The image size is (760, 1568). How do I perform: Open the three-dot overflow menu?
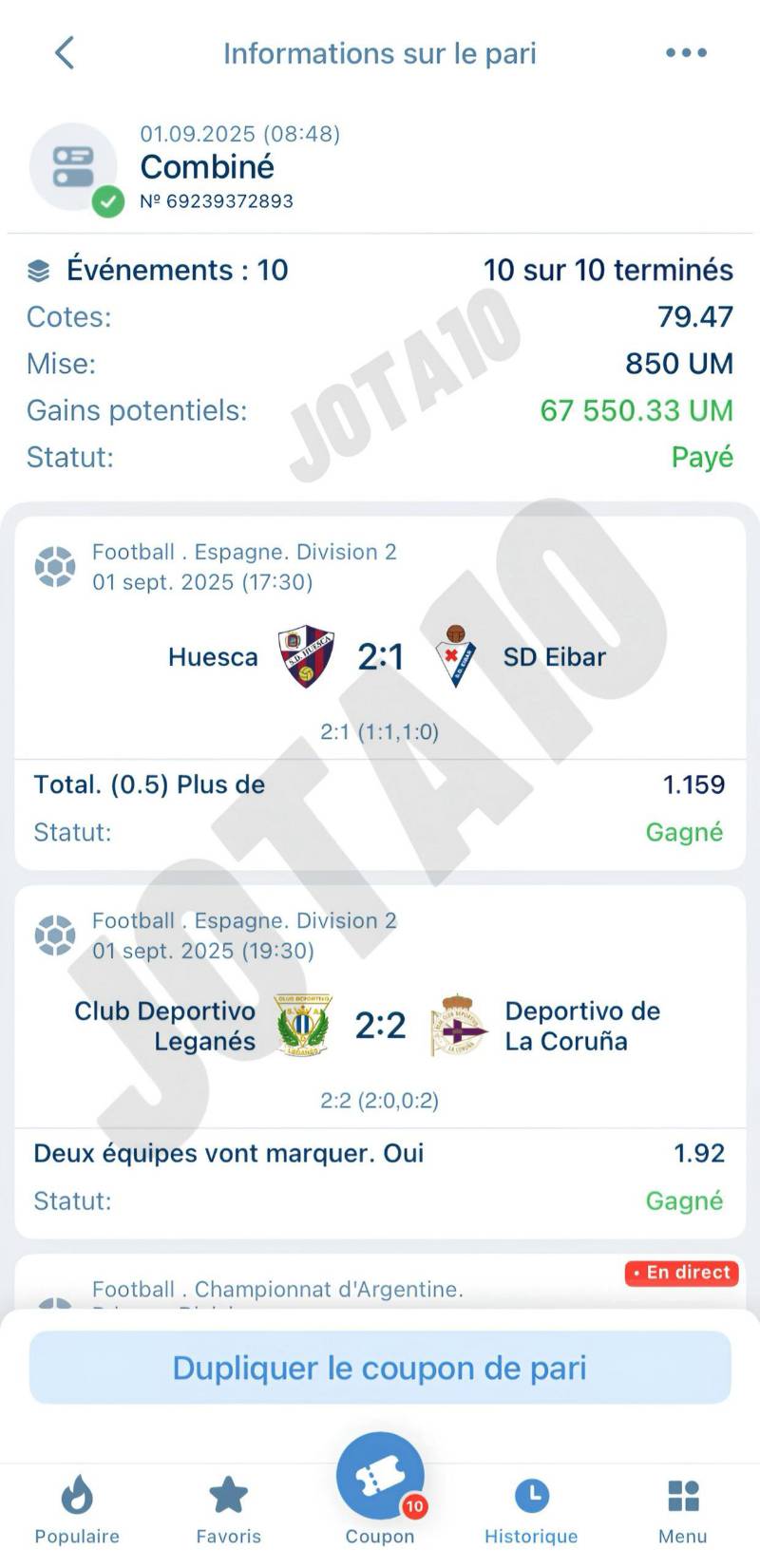[686, 53]
